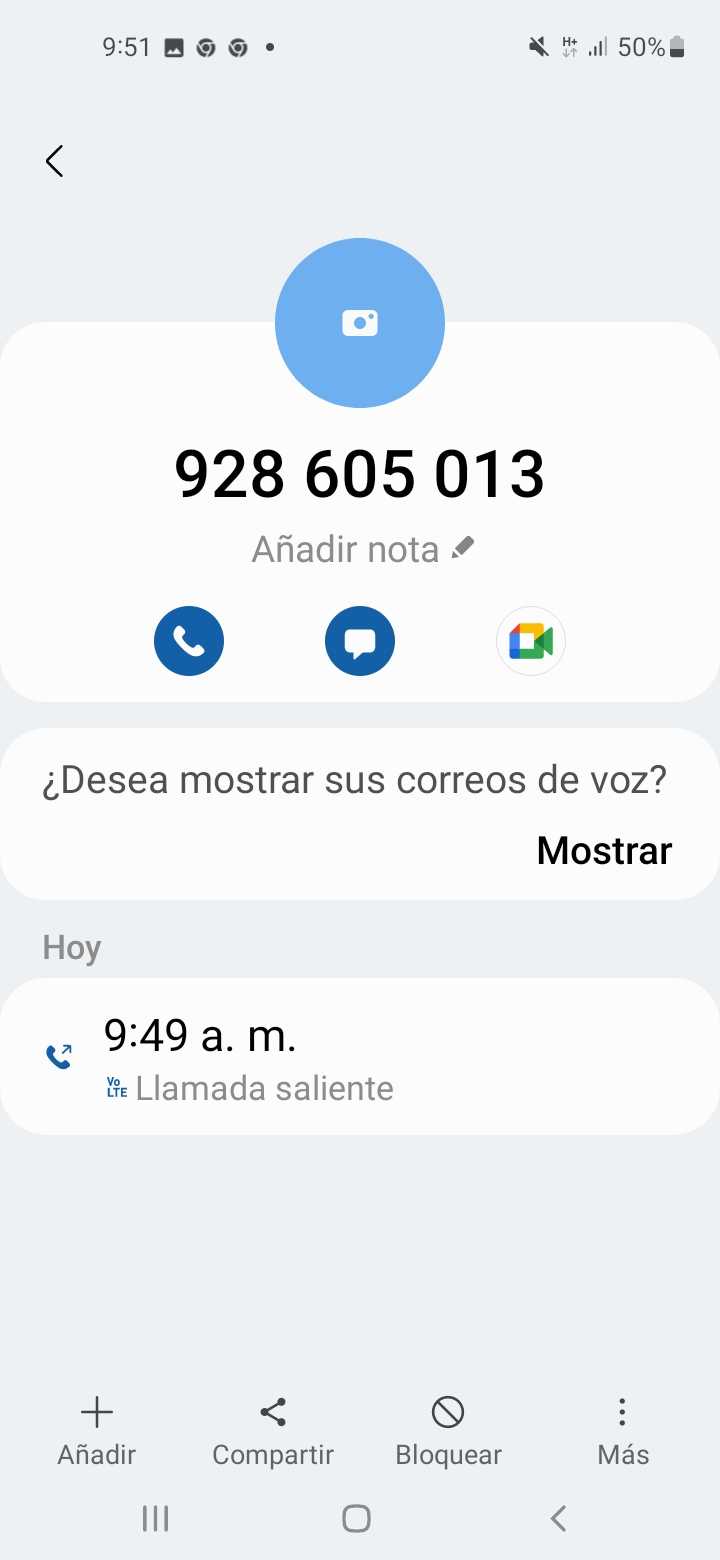Tap Mostrar to show voicemails
Screen dimensions: 720x1560
[604, 850]
